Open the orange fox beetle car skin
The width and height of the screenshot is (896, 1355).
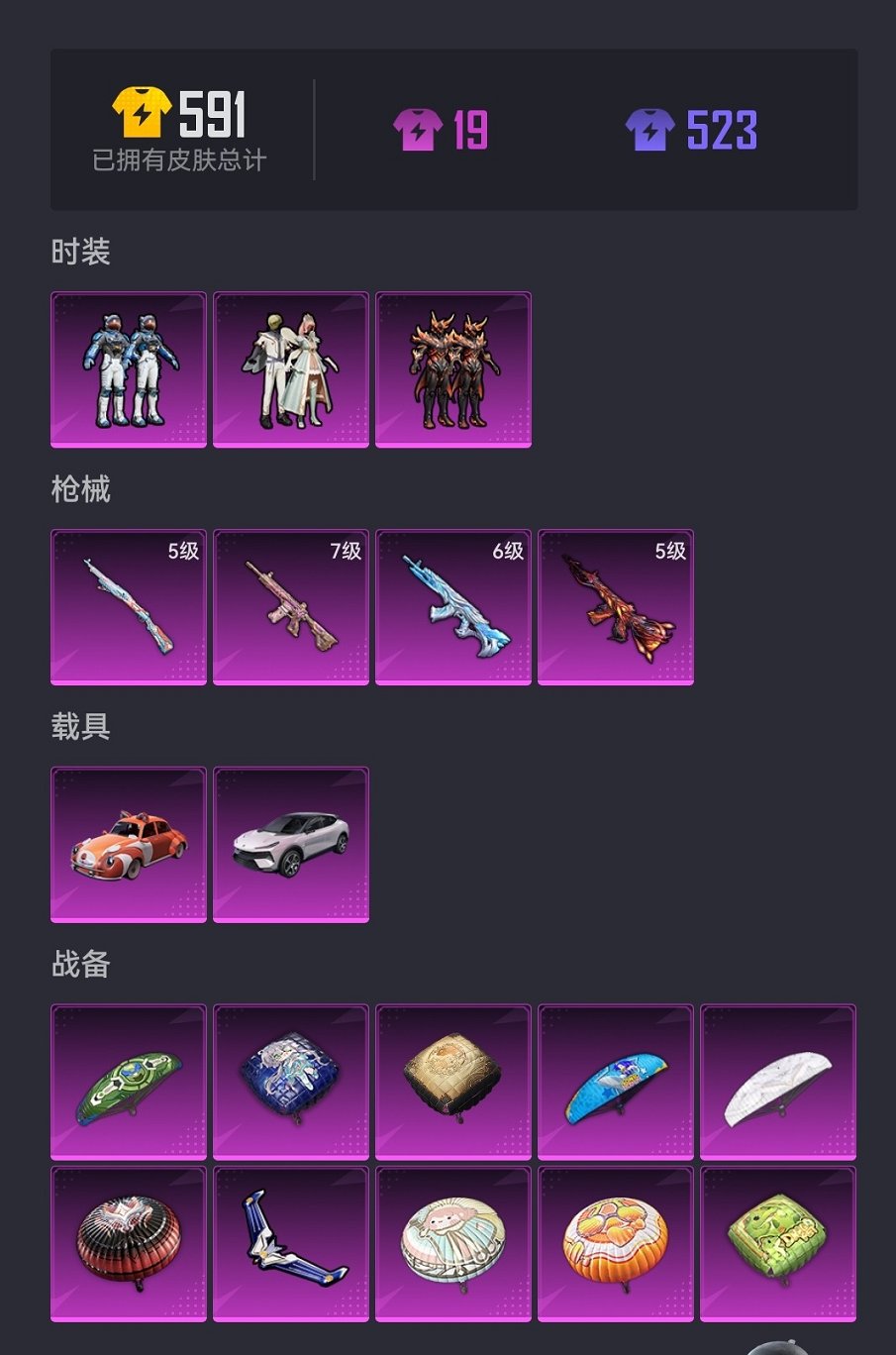[129, 845]
